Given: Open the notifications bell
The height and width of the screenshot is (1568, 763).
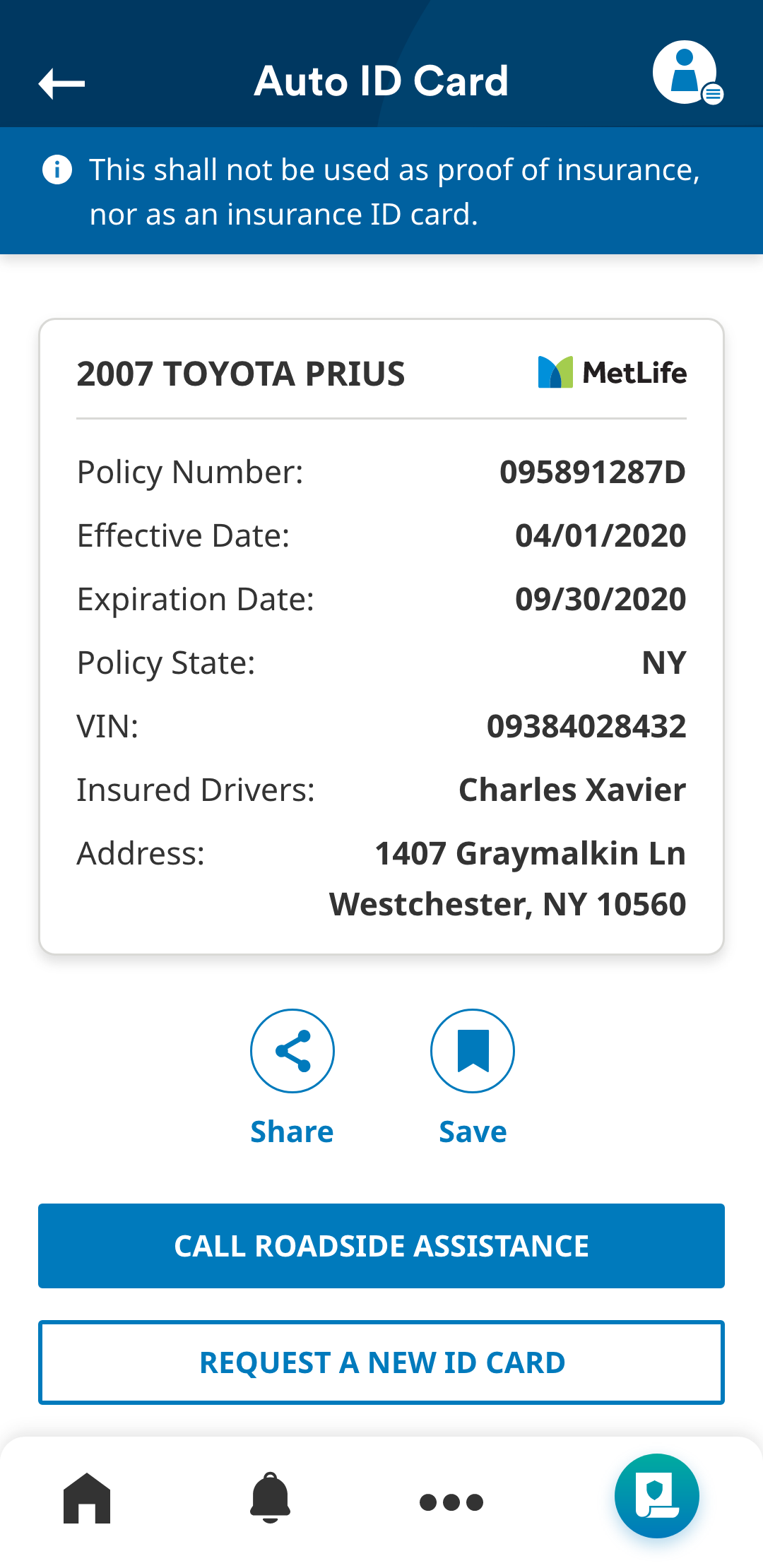Looking at the screenshot, I should point(270,1498).
